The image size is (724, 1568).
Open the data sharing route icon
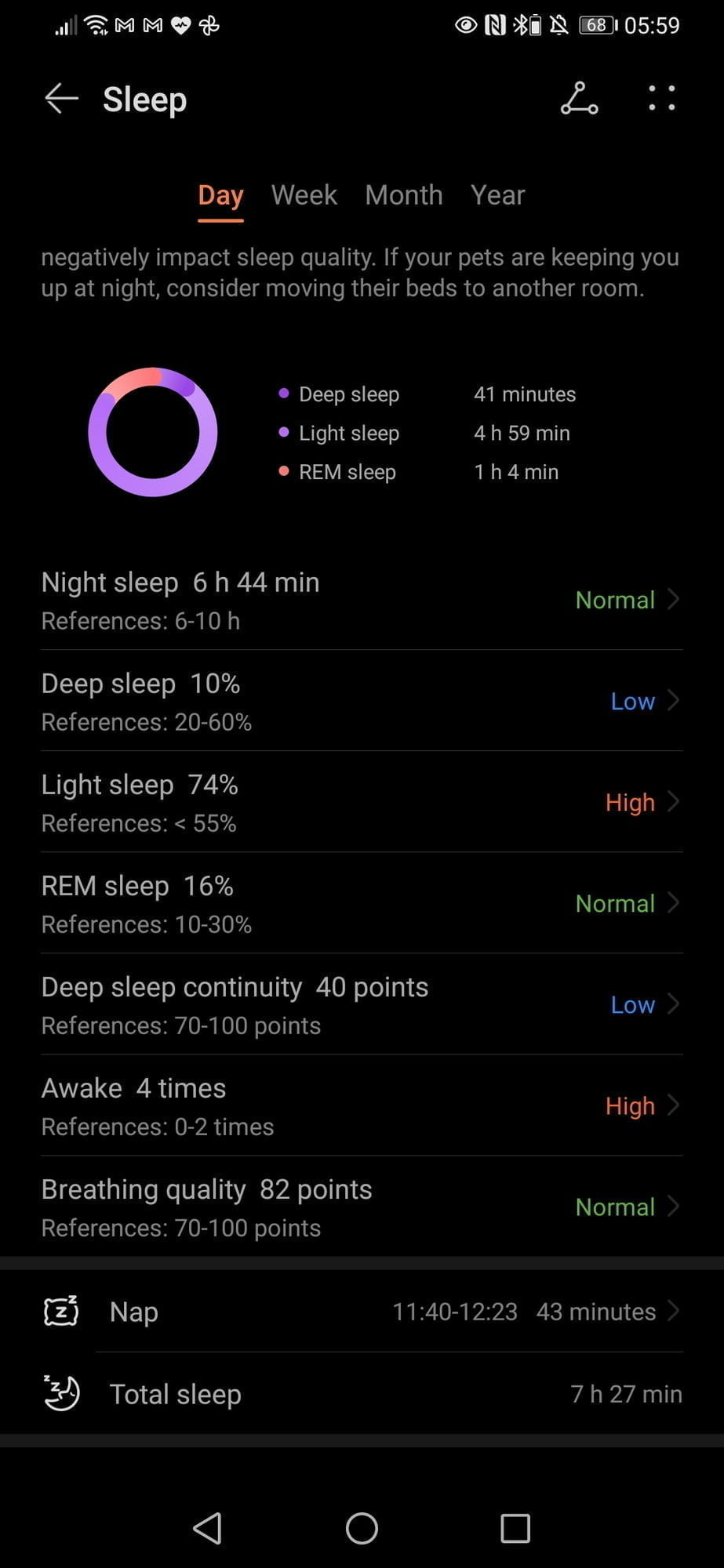(579, 99)
